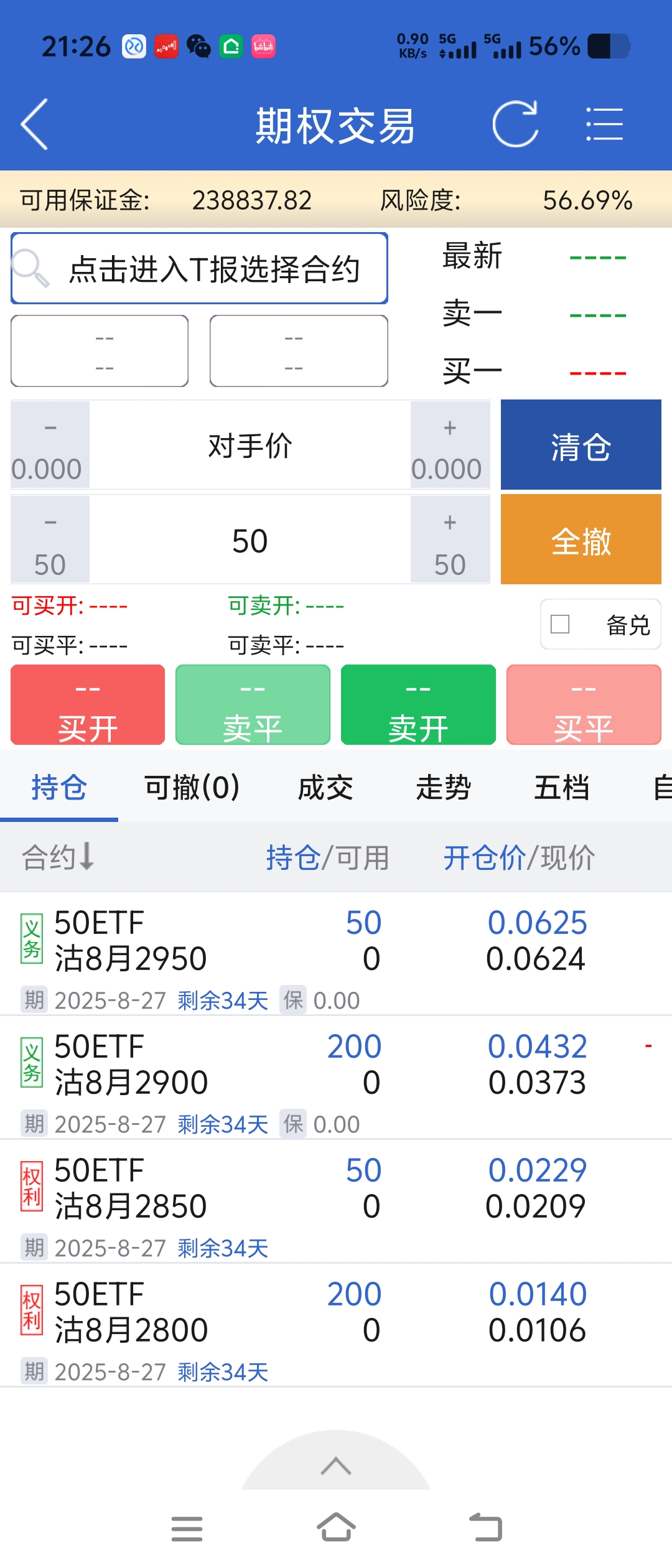Decrease the price by 0.000
This screenshot has height=1568, width=672.
[50, 444]
